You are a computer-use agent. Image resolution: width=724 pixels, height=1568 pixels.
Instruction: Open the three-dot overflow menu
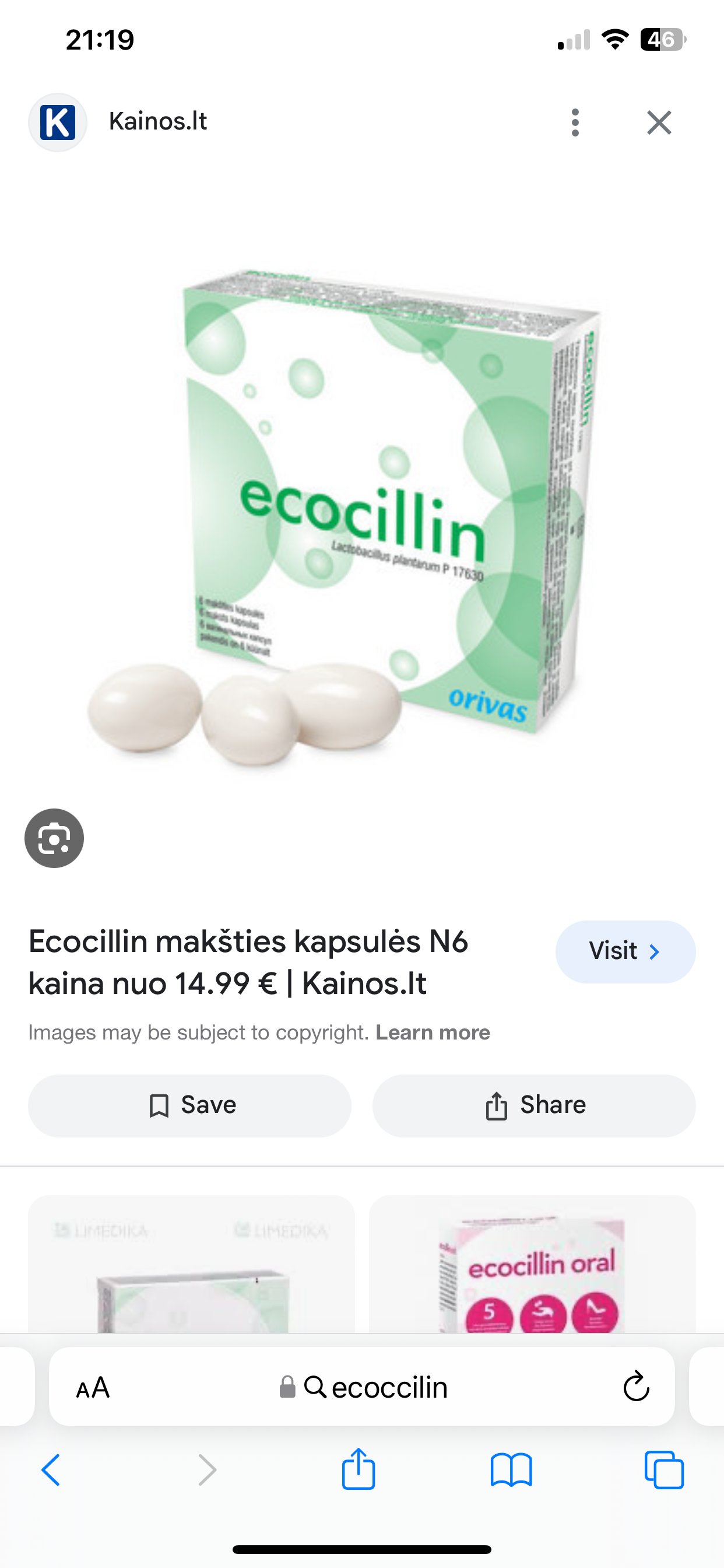(x=575, y=123)
